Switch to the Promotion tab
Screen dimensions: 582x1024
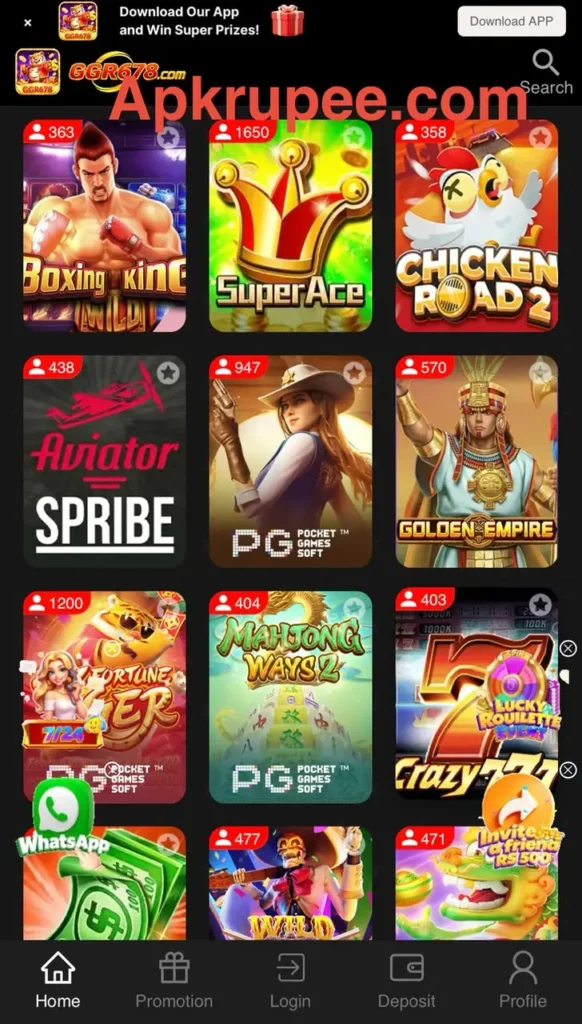[174, 981]
